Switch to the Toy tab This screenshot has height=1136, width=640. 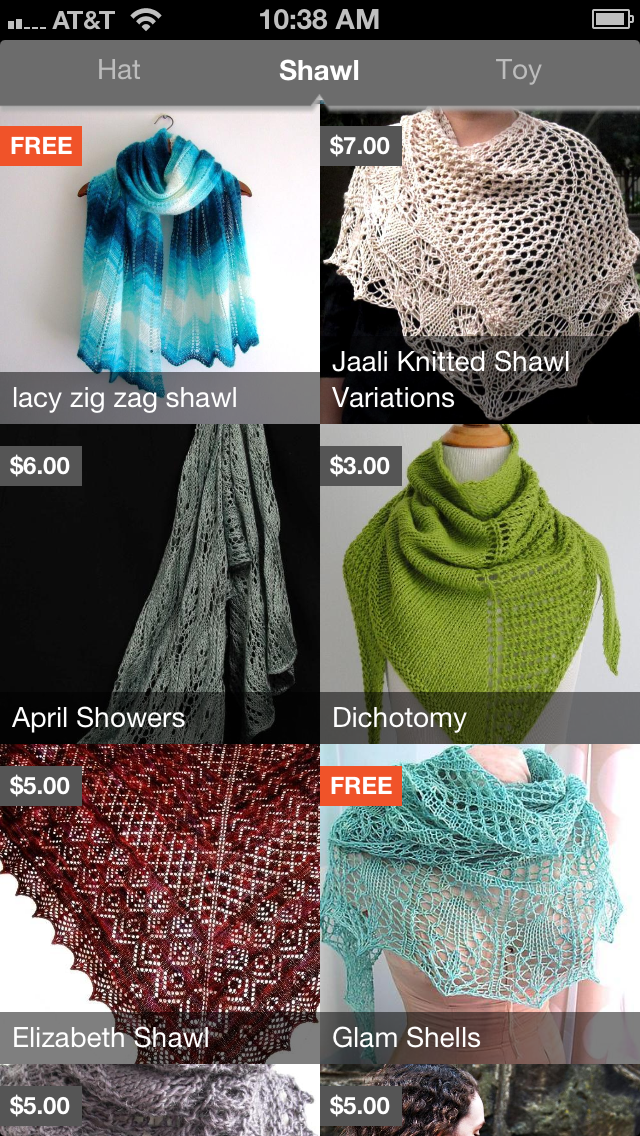(x=518, y=70)
